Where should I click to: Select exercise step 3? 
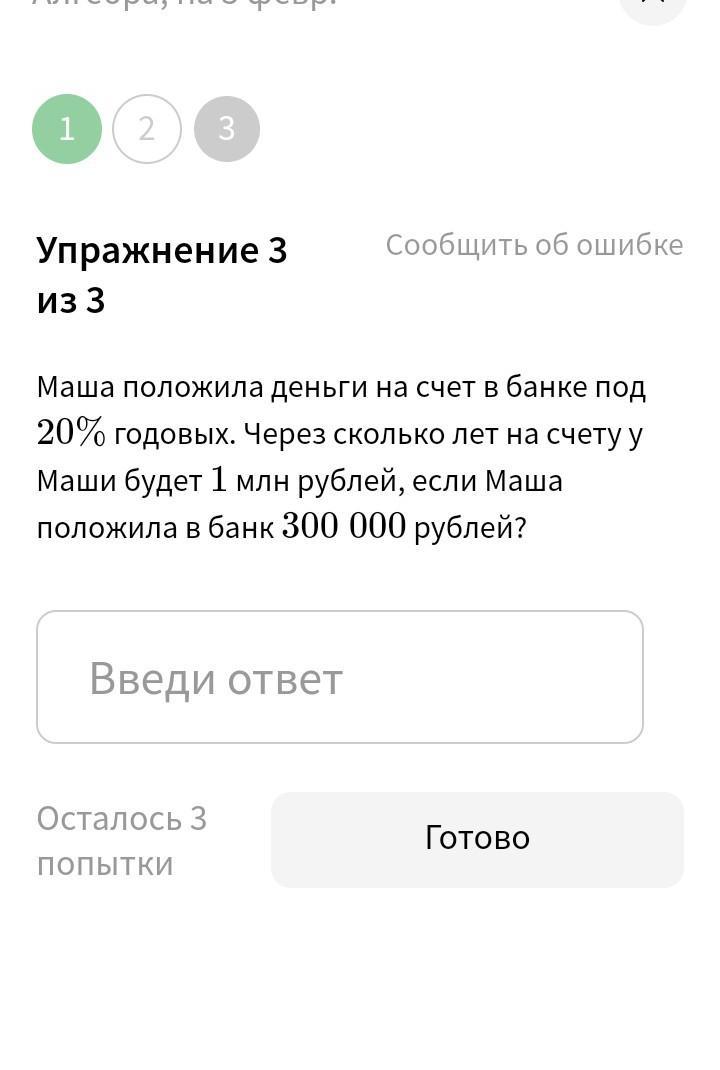click(x=227, y=129)
